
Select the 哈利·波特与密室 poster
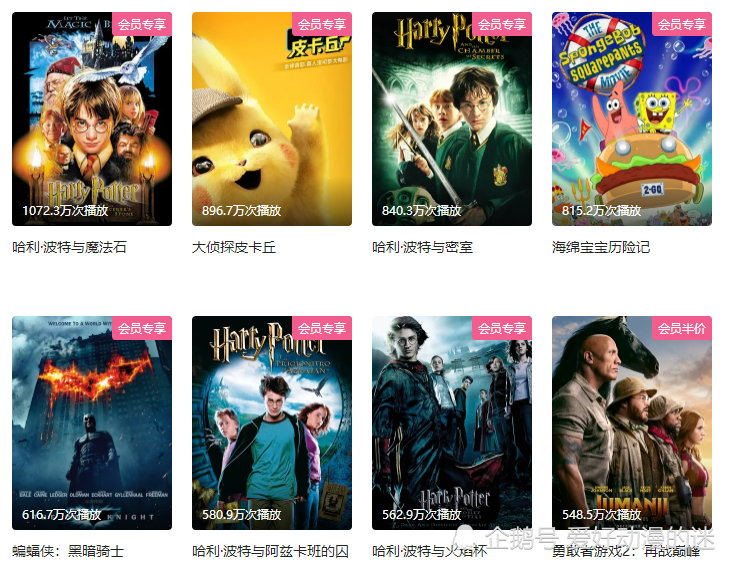[x=452, y=118]
